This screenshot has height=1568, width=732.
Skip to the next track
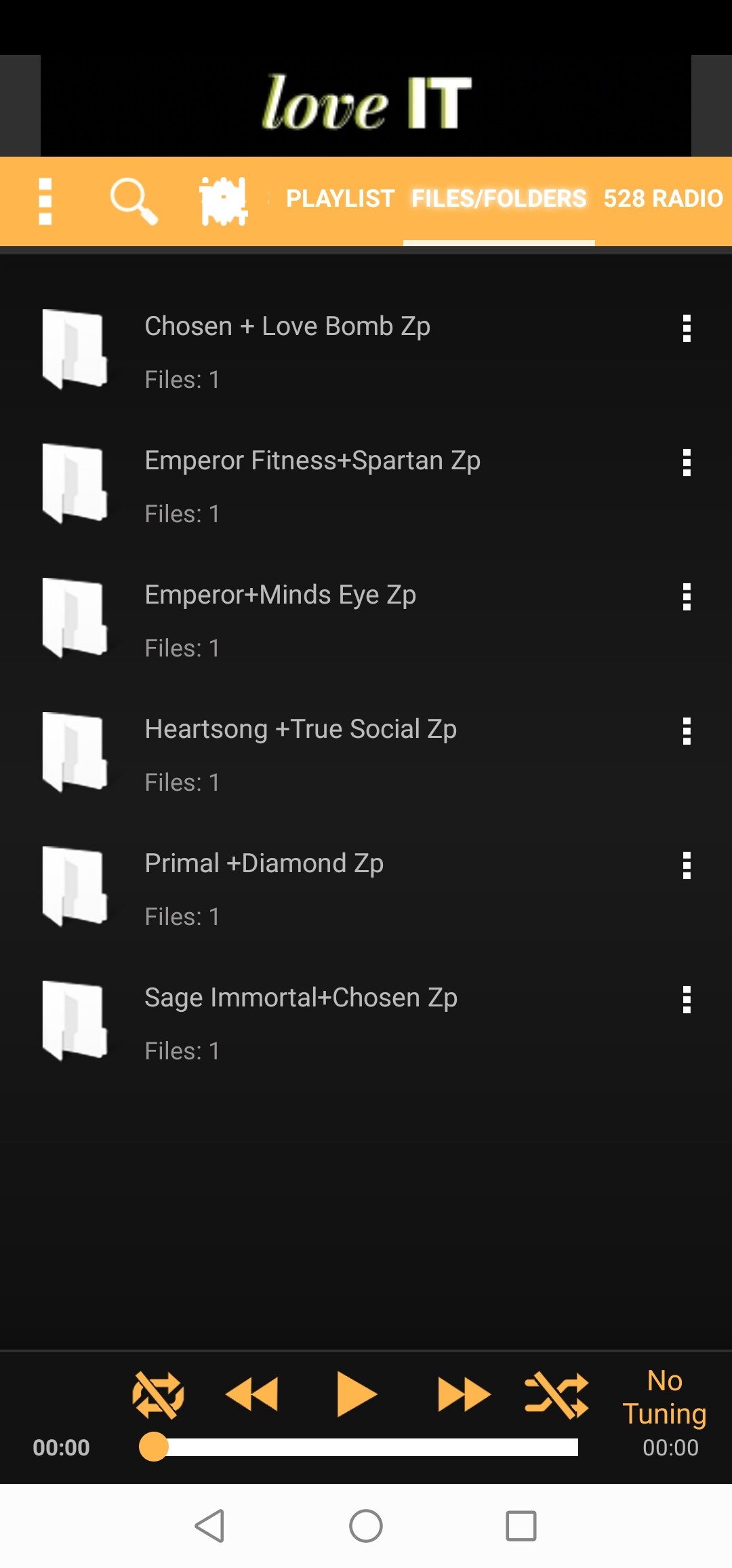(x=464, y=1395)
